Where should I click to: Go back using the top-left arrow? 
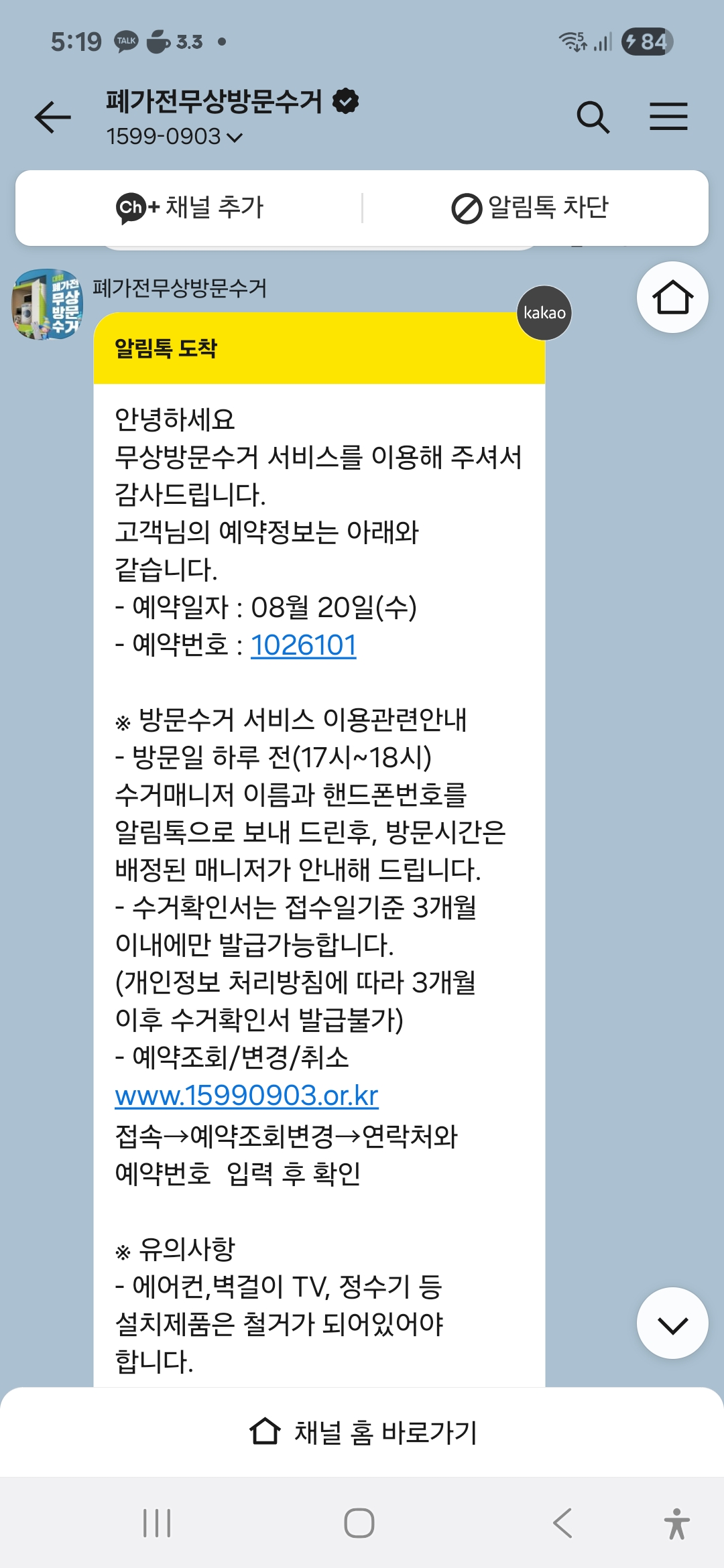(53, 118)
